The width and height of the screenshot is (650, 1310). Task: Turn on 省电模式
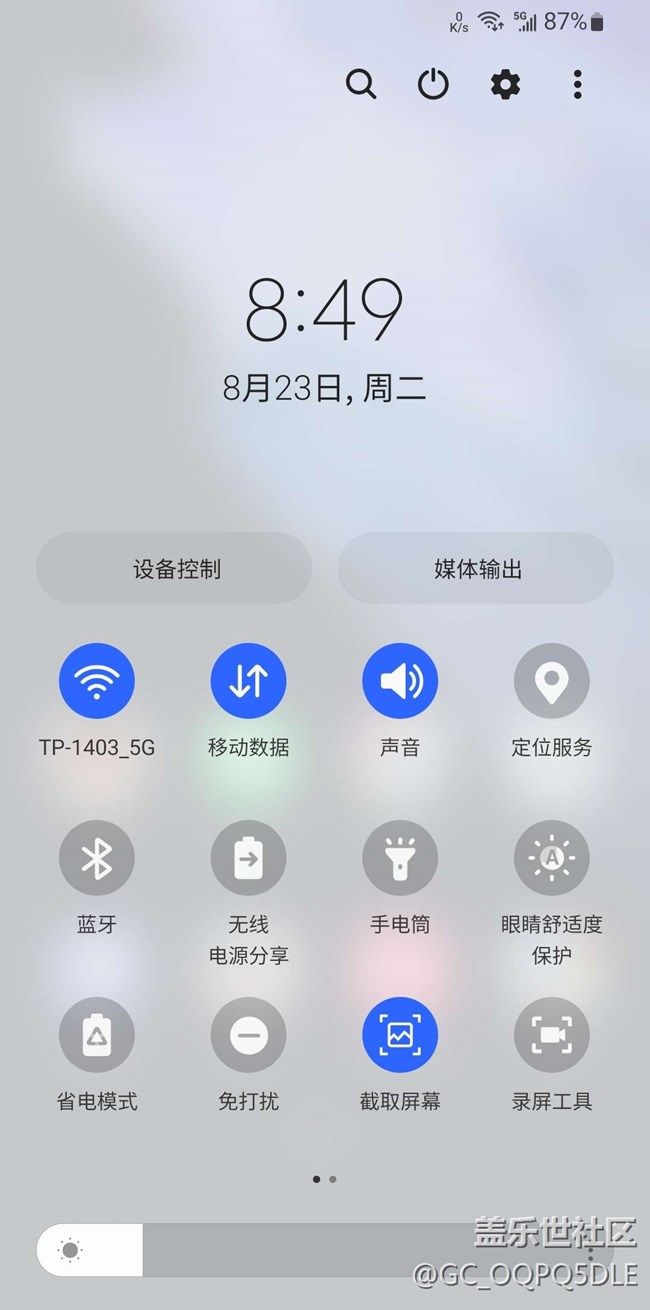[97, 1035]
